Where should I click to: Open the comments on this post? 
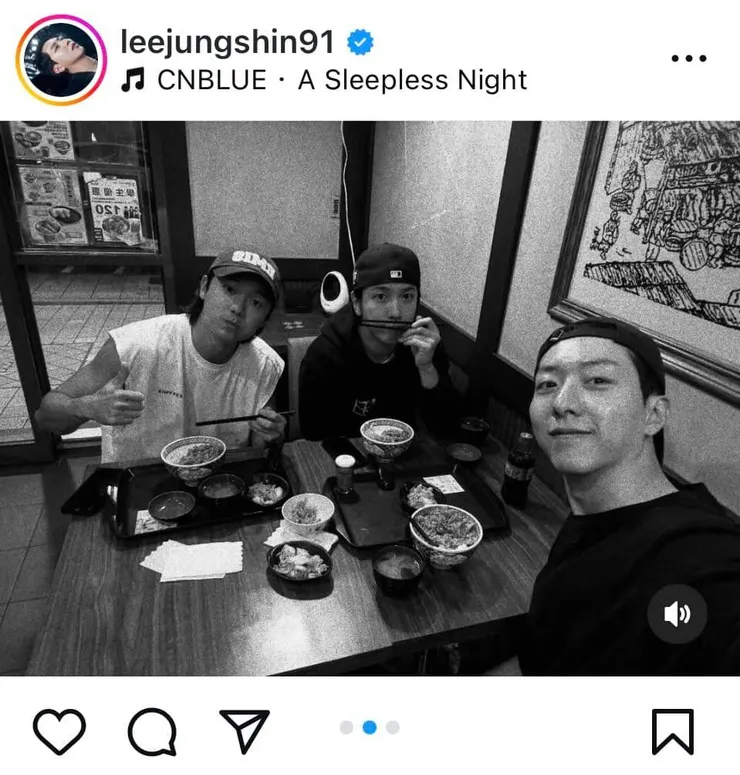(152, 732)
